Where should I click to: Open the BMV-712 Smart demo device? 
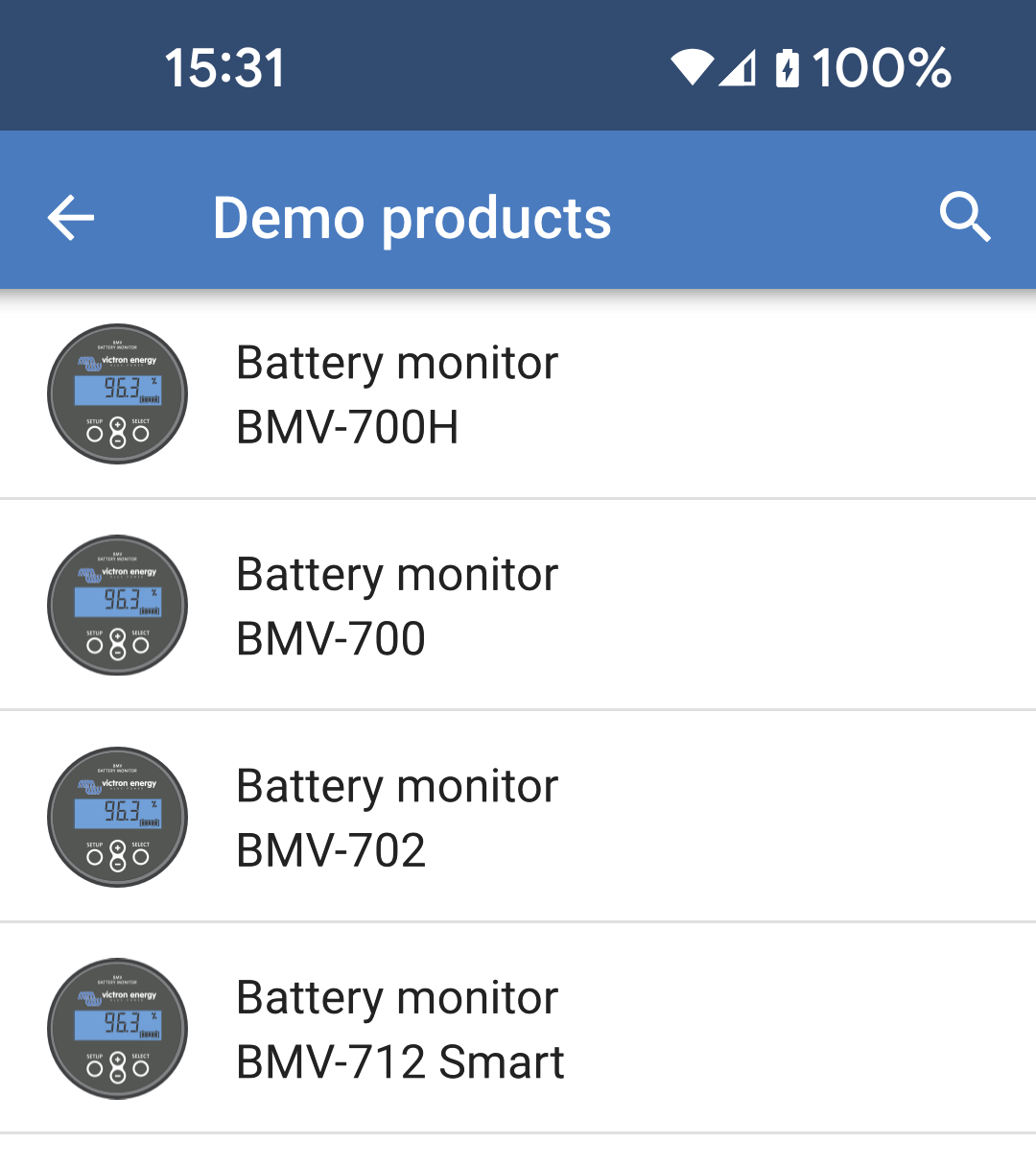click(518, 1028)
